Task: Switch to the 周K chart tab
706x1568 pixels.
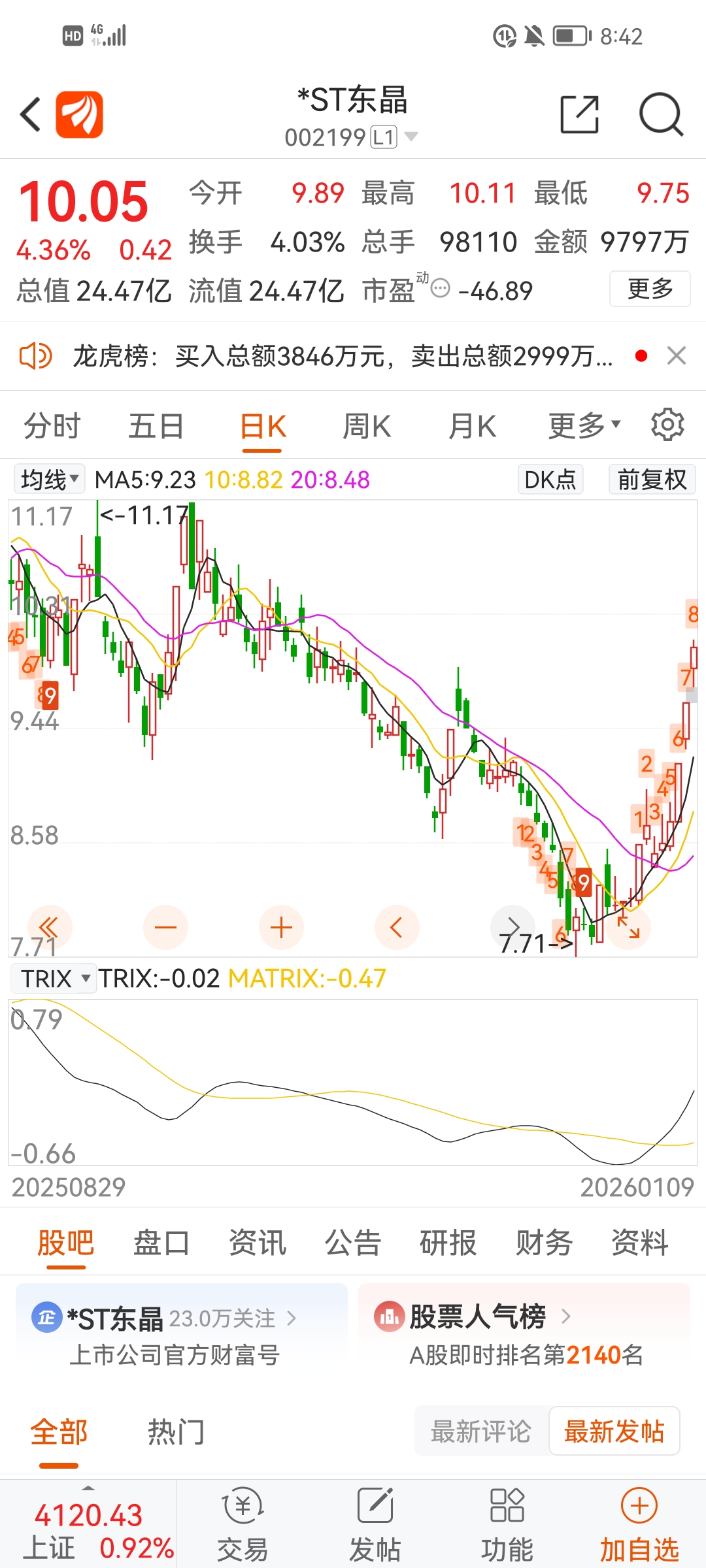Action: pos(367,427)
